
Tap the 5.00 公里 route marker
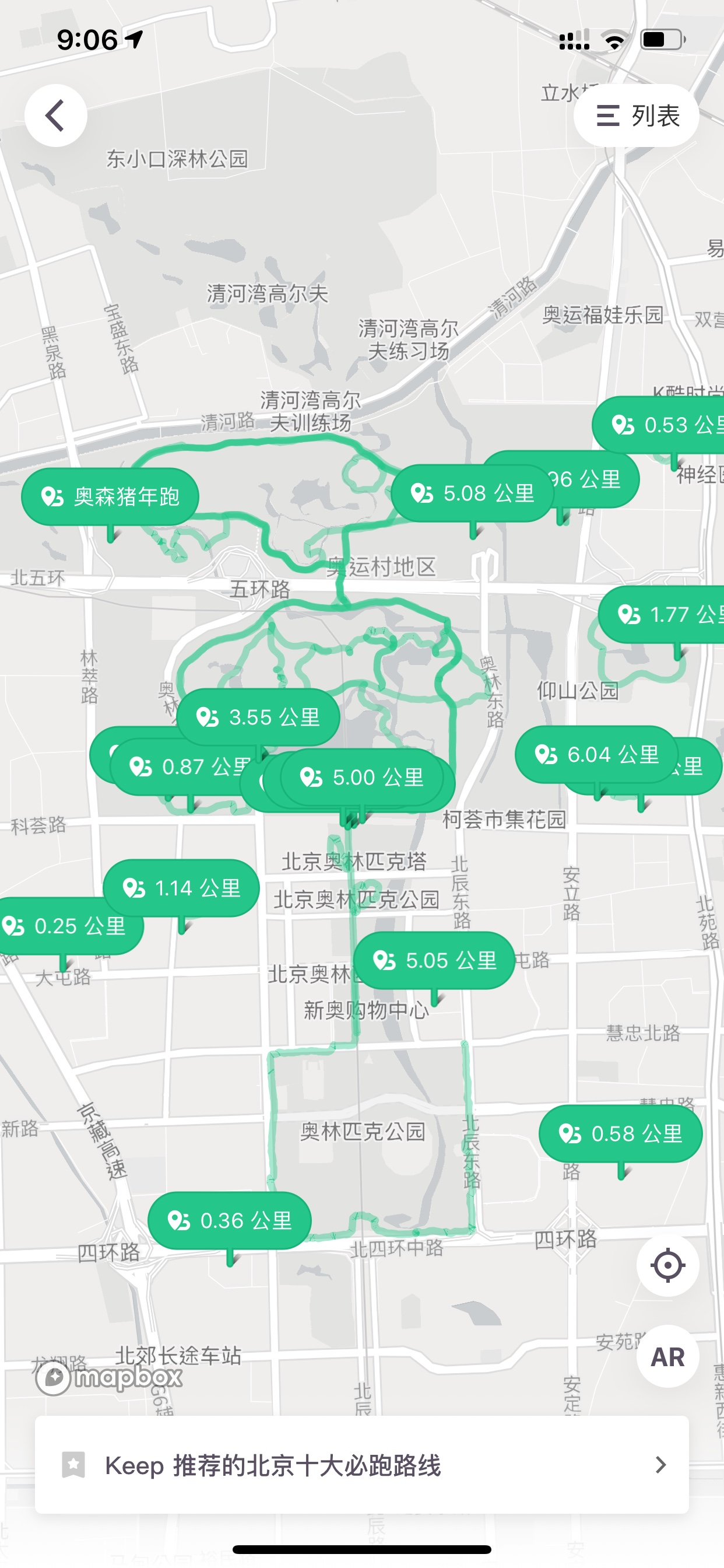(362, 778)
